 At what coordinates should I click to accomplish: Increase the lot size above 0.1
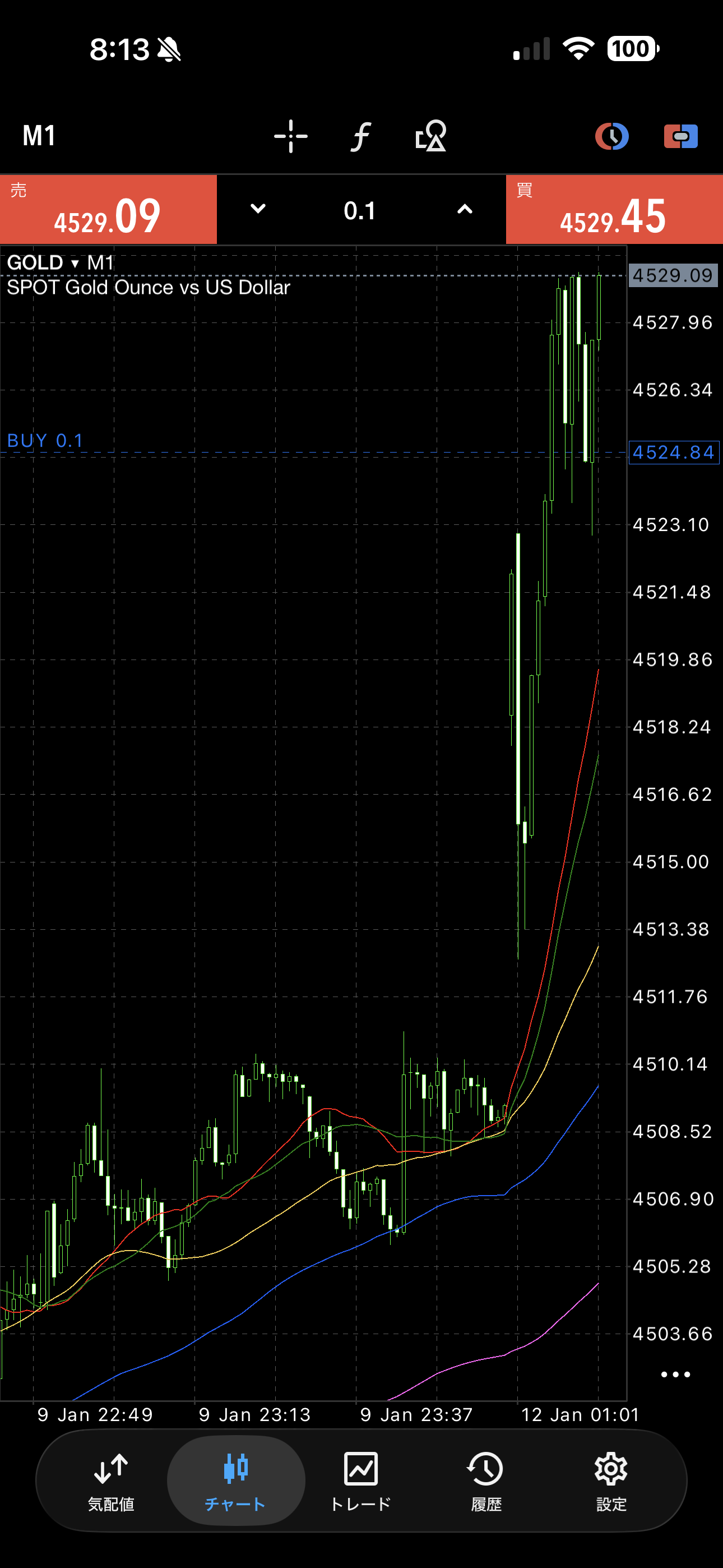(x=465, y=209)
